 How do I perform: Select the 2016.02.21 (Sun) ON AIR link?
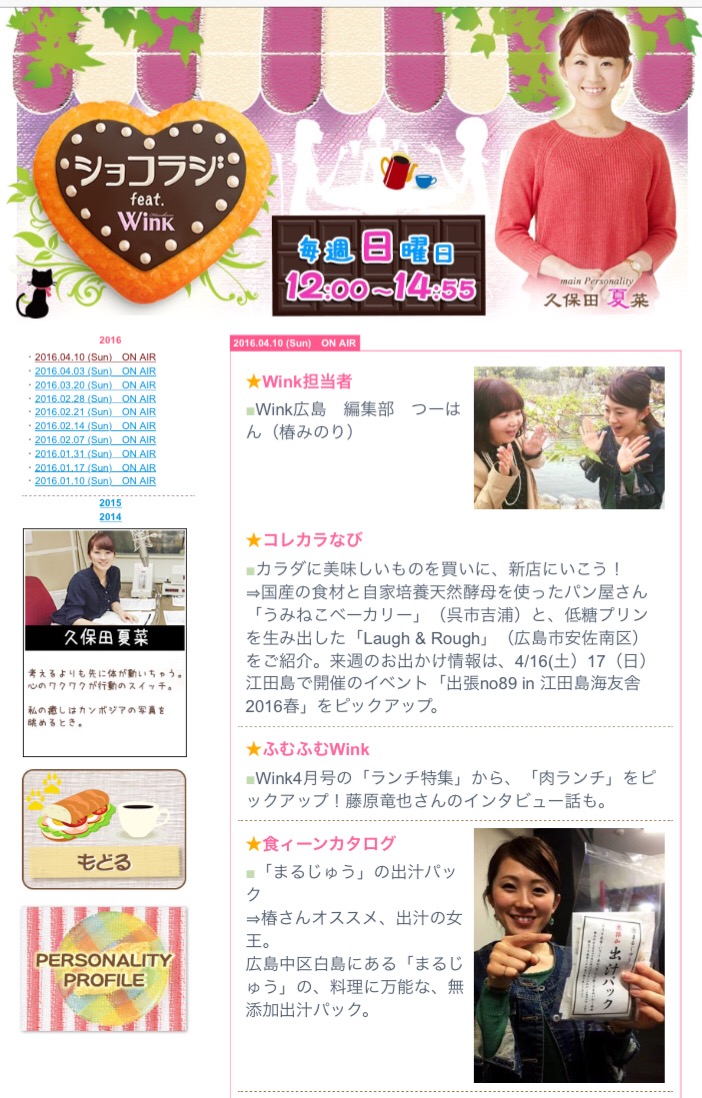click(x=95, y=412)
